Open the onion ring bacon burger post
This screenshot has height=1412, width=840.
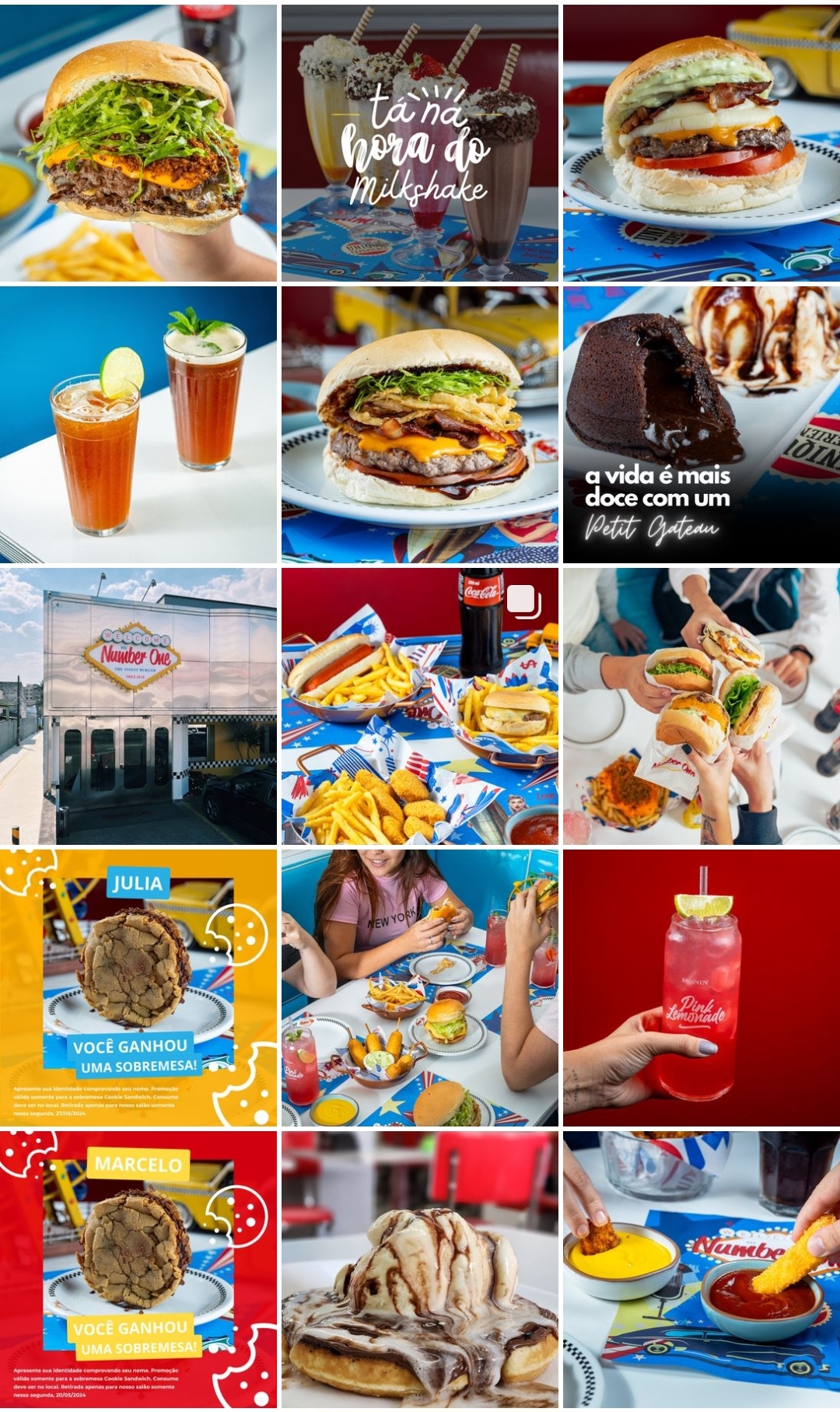pyautogui.click(x=419, y=424)
